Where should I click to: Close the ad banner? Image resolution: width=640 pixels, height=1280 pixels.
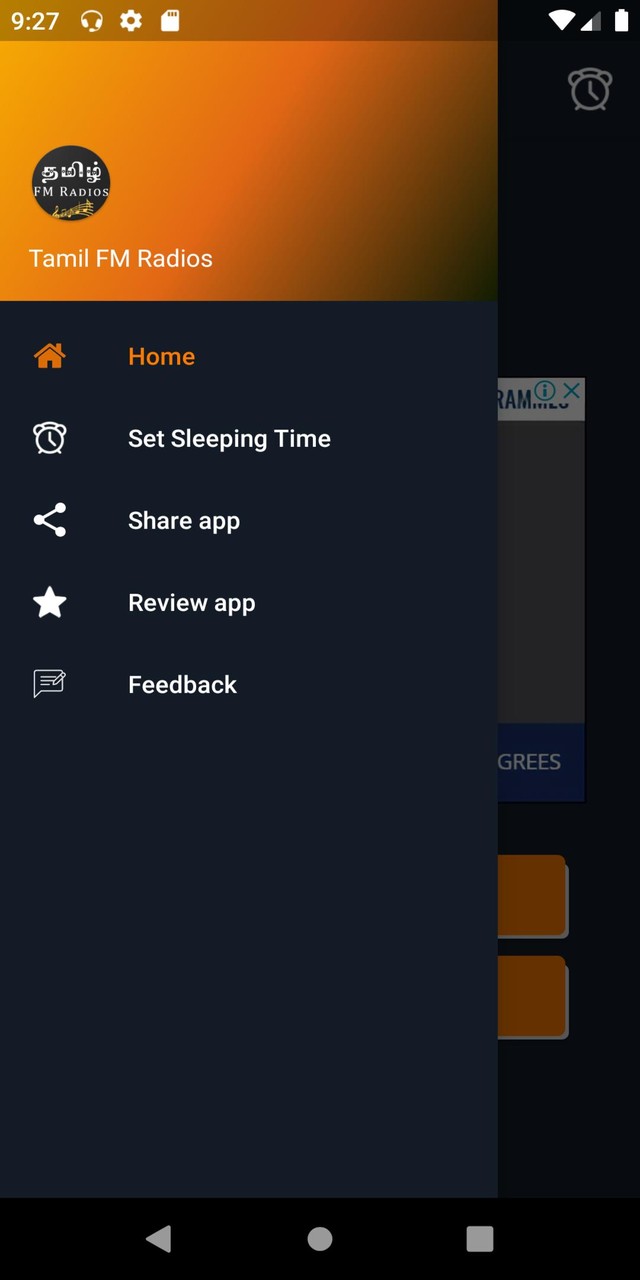(571, 391)
